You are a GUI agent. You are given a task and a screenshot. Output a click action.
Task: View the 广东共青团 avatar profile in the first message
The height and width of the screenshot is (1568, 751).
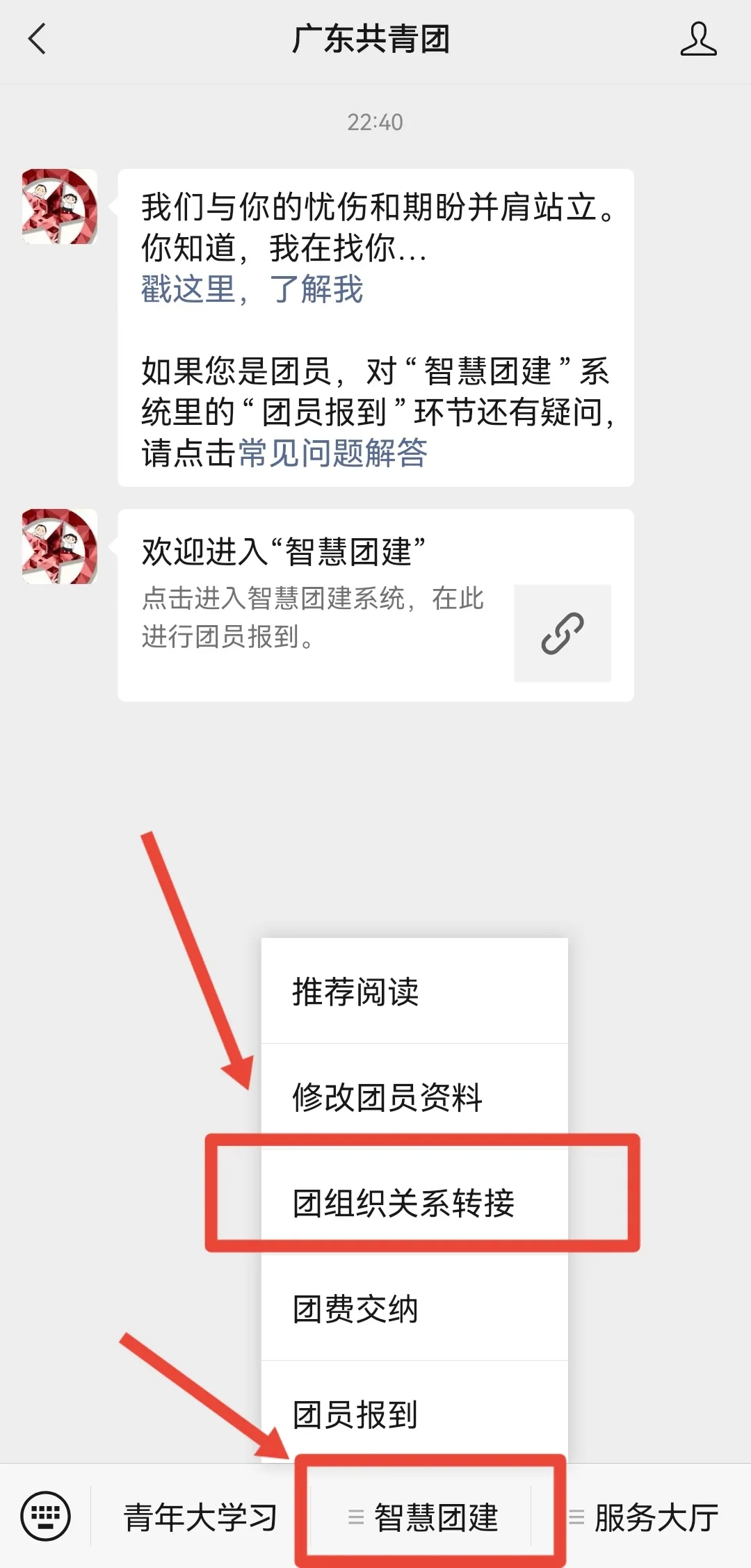[x=60, y=207]
